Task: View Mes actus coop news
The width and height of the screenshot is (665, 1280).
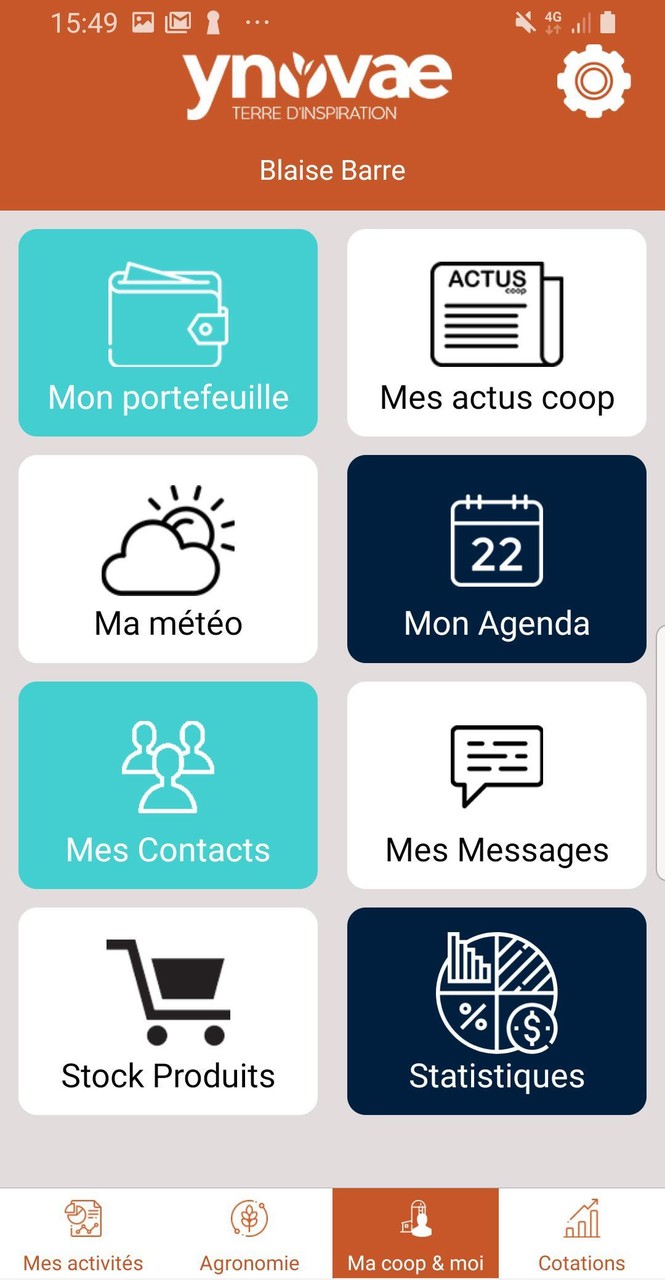Action: [496, 333]
